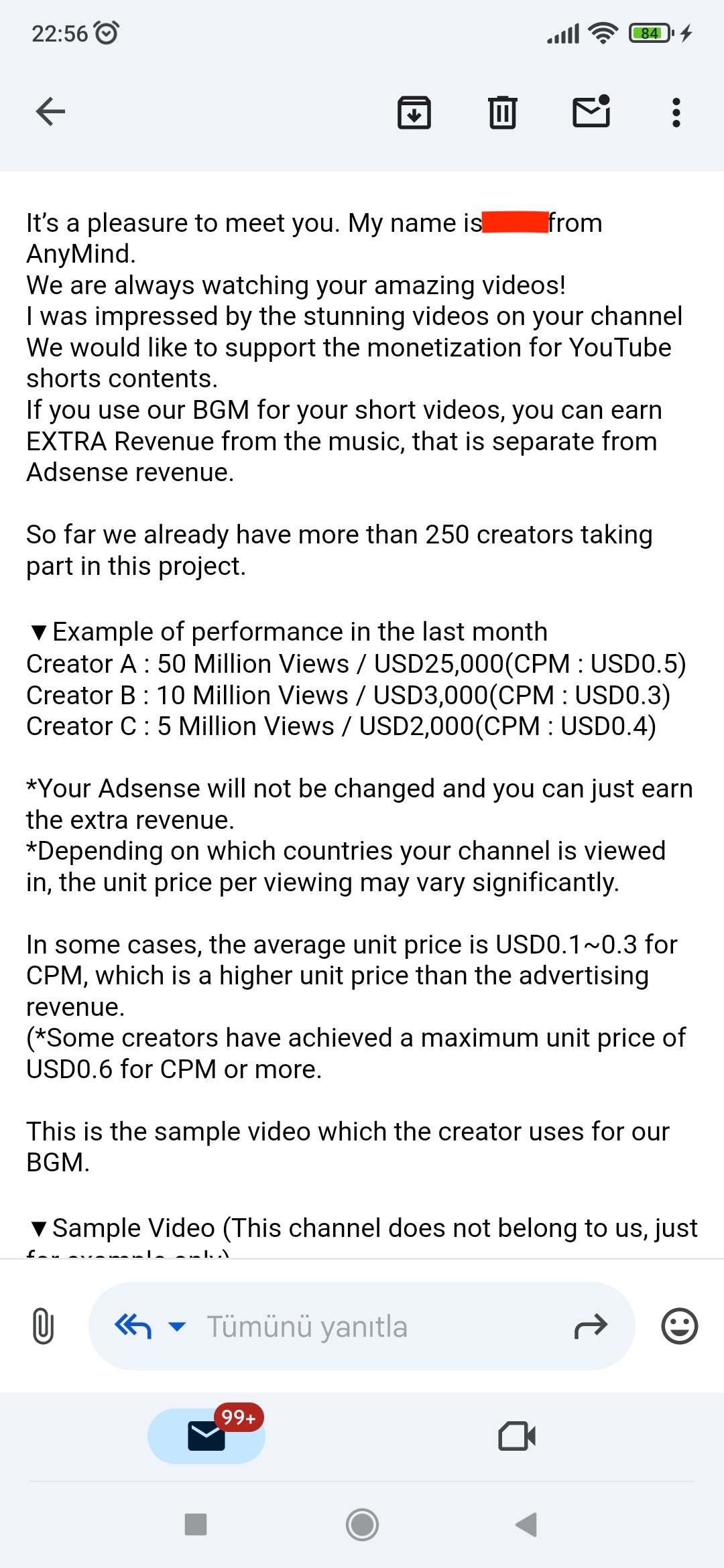This screenshot has width=724, height=1568.
Task: Forward this email with the arrow icon
Action: point(591,1326)
